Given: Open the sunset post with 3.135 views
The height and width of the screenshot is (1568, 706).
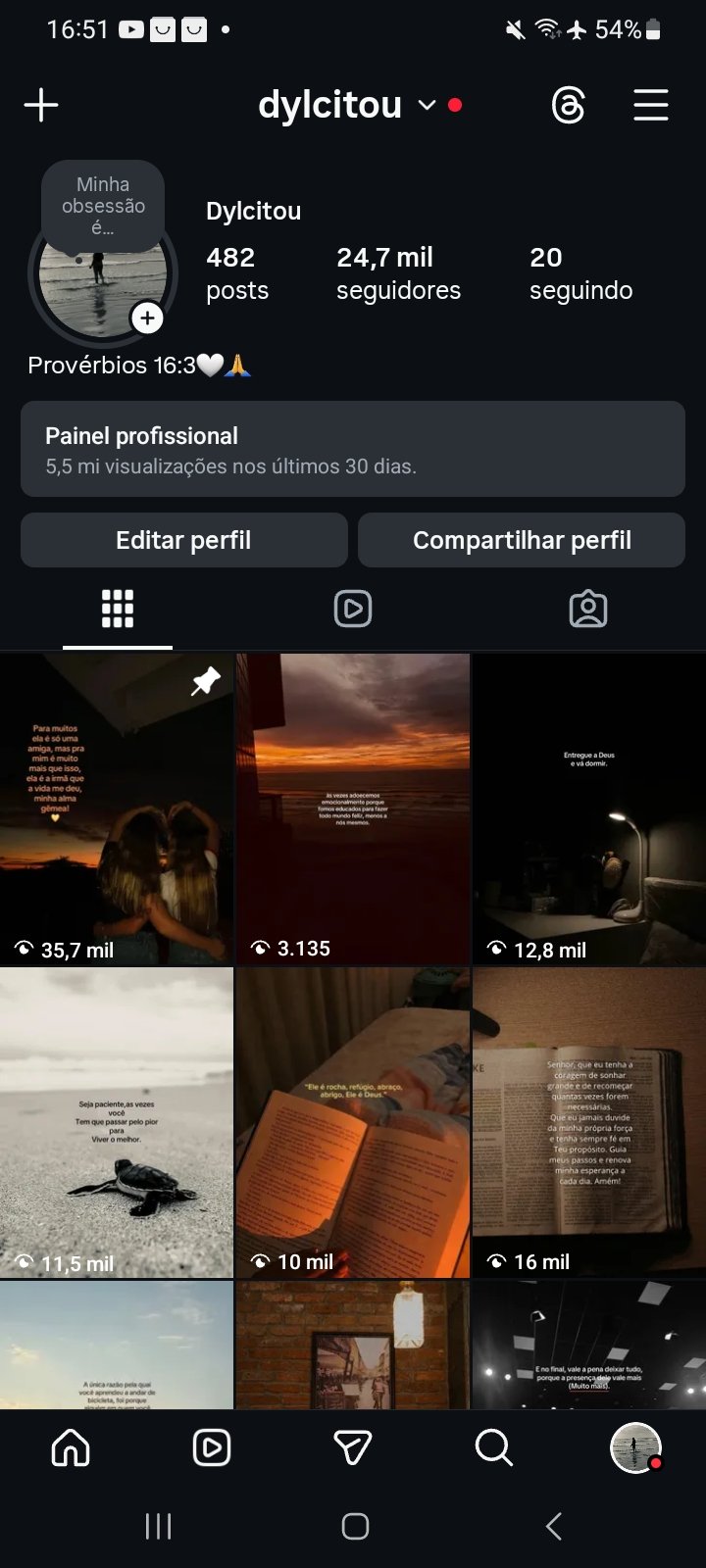Looking at the screenshot, I should point(353,808).
